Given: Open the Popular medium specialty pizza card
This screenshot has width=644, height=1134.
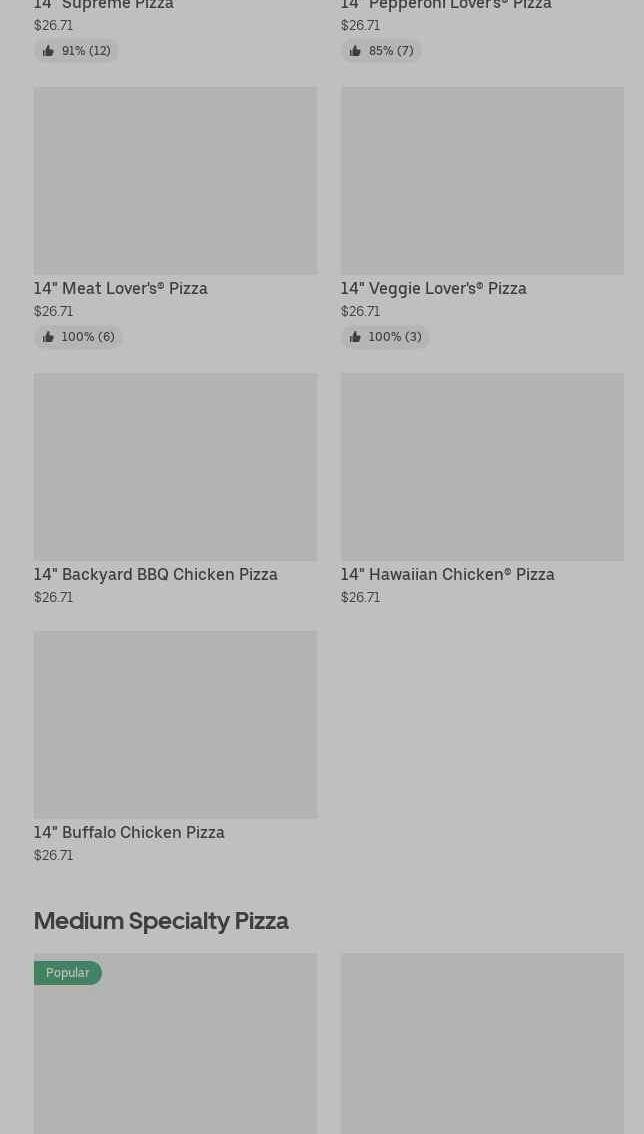Looking at the screenshot, I should click(x=175, y=1043).
